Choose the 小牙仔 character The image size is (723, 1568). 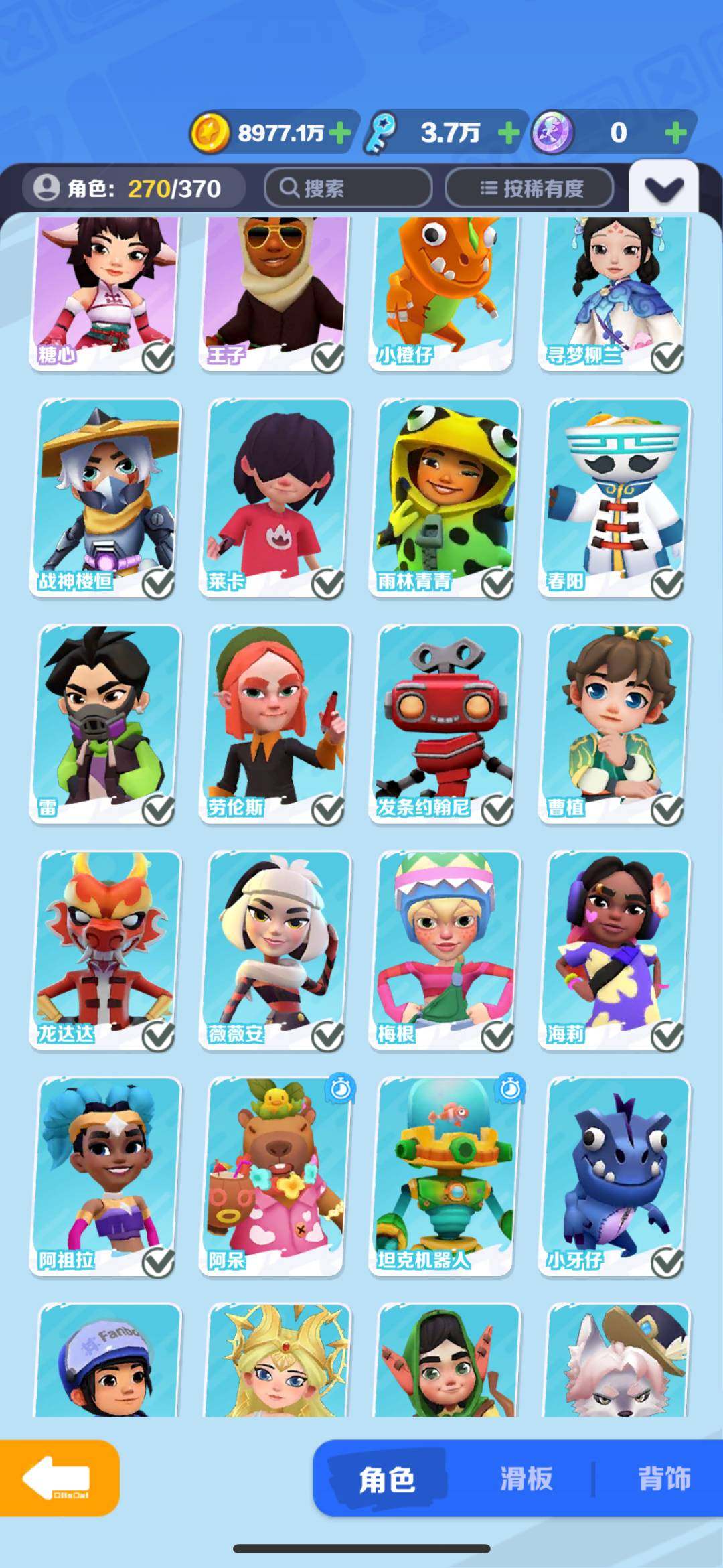click(615, 1176)
